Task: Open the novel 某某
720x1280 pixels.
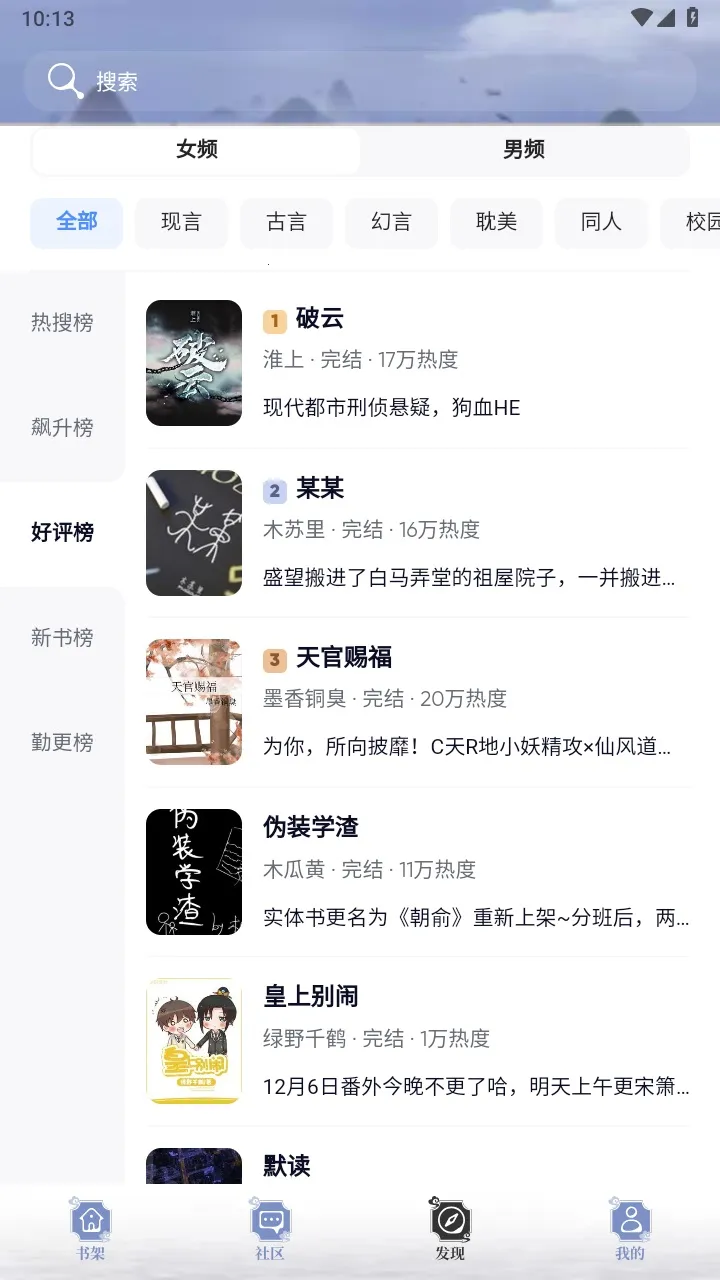Action: [418, 533]
